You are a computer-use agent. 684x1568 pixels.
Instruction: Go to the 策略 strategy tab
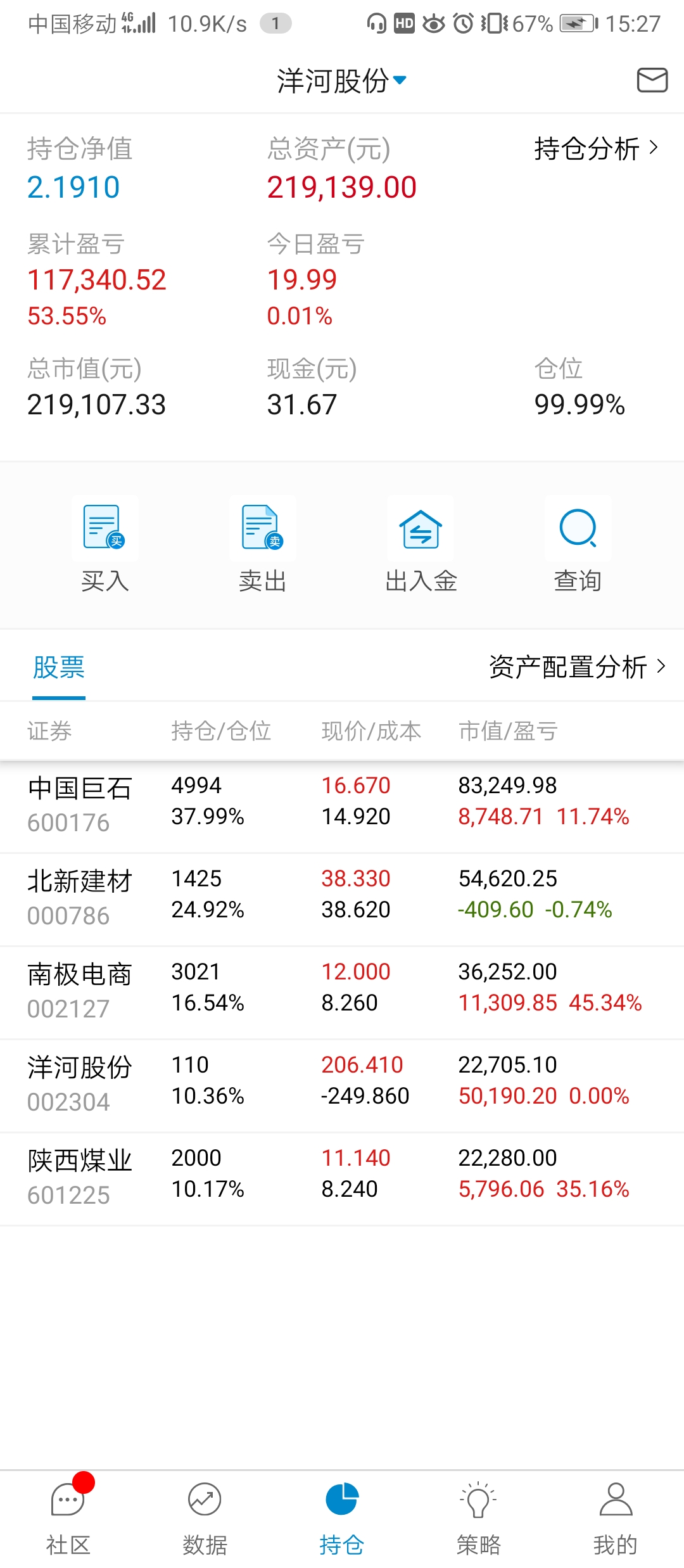(x=479, y=1518)
